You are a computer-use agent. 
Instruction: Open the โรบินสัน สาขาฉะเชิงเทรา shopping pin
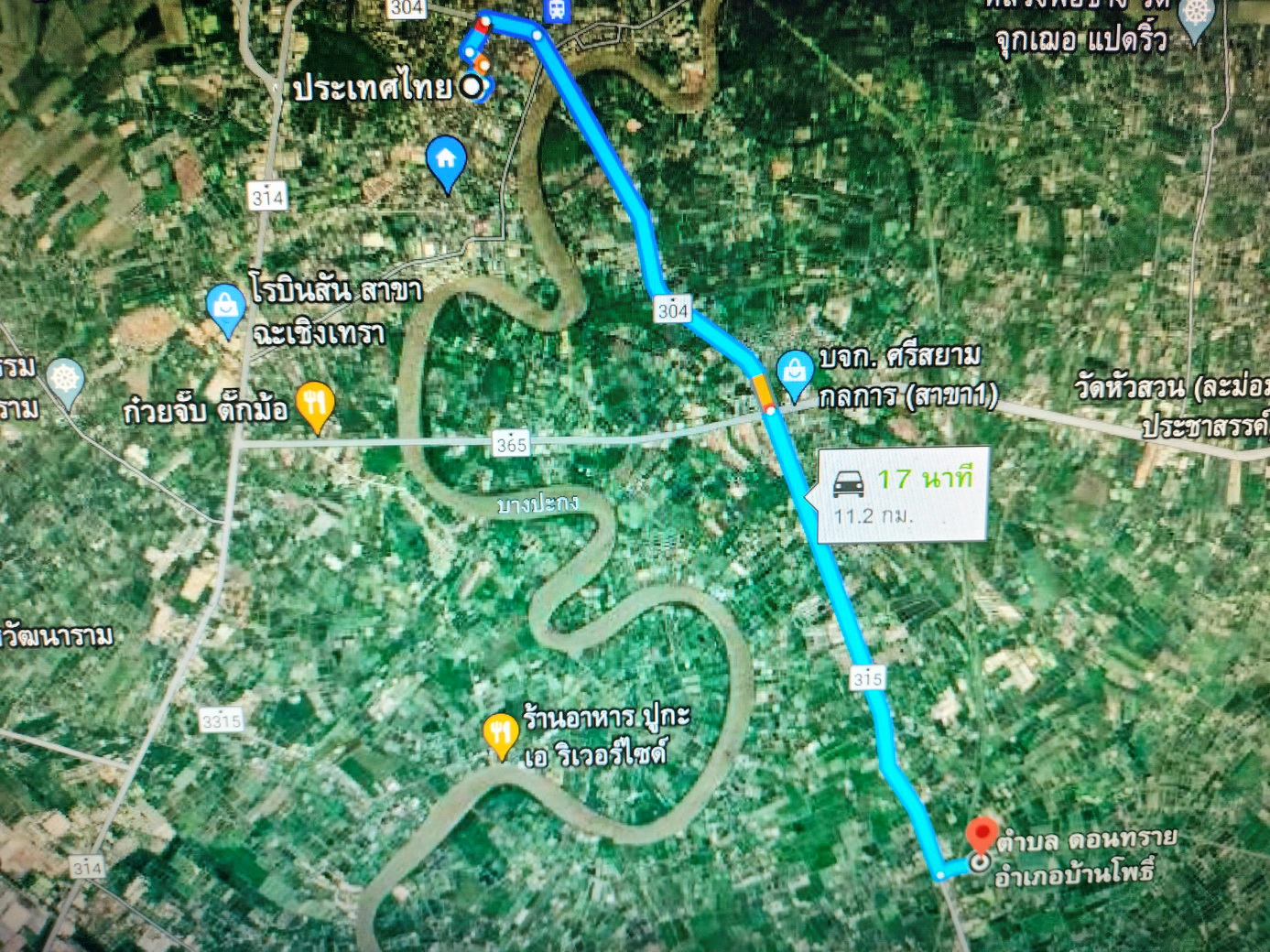tap(225, 307)
